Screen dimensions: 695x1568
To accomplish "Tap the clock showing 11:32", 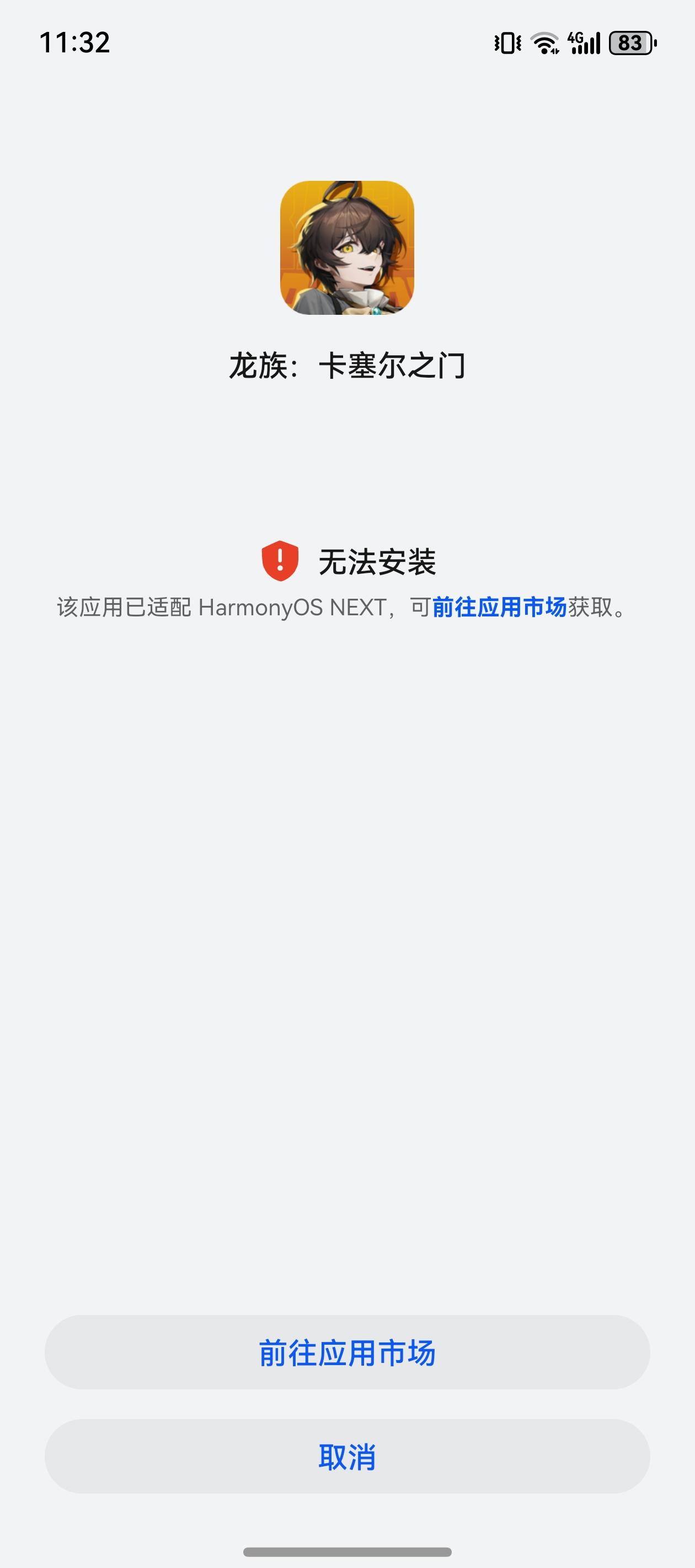I will click(75, 42).
